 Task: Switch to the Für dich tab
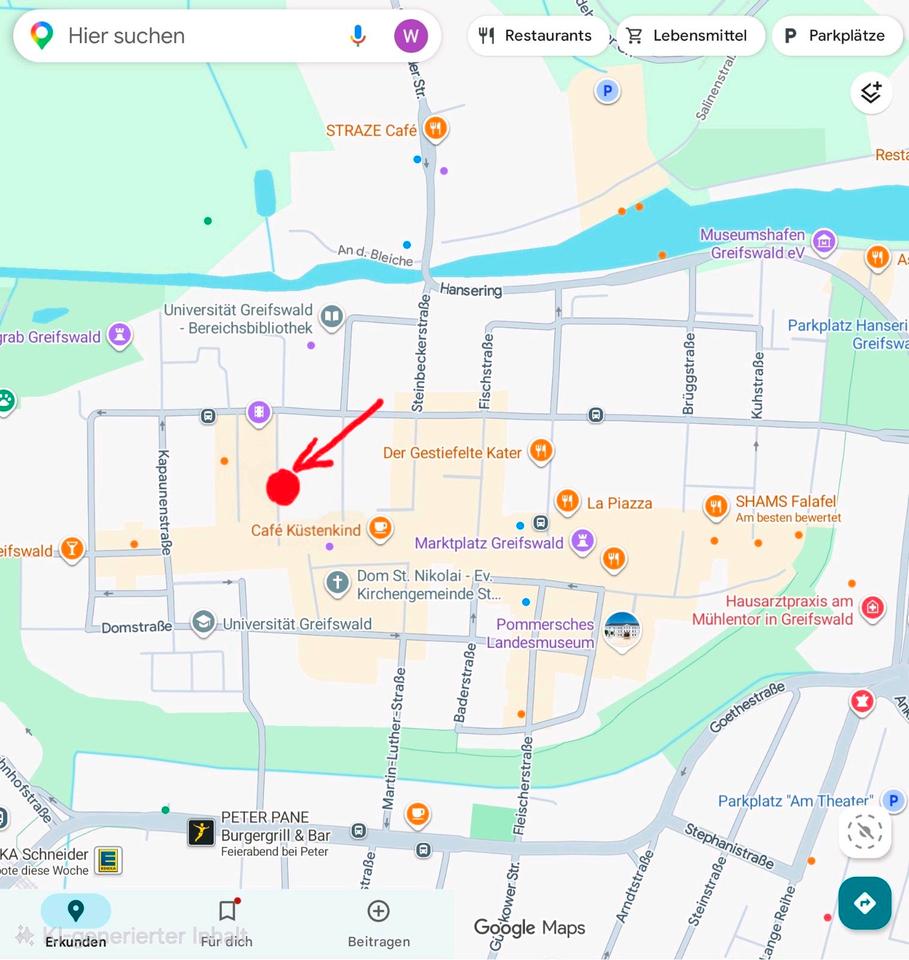pyautogui.click(x=227, y=921)
